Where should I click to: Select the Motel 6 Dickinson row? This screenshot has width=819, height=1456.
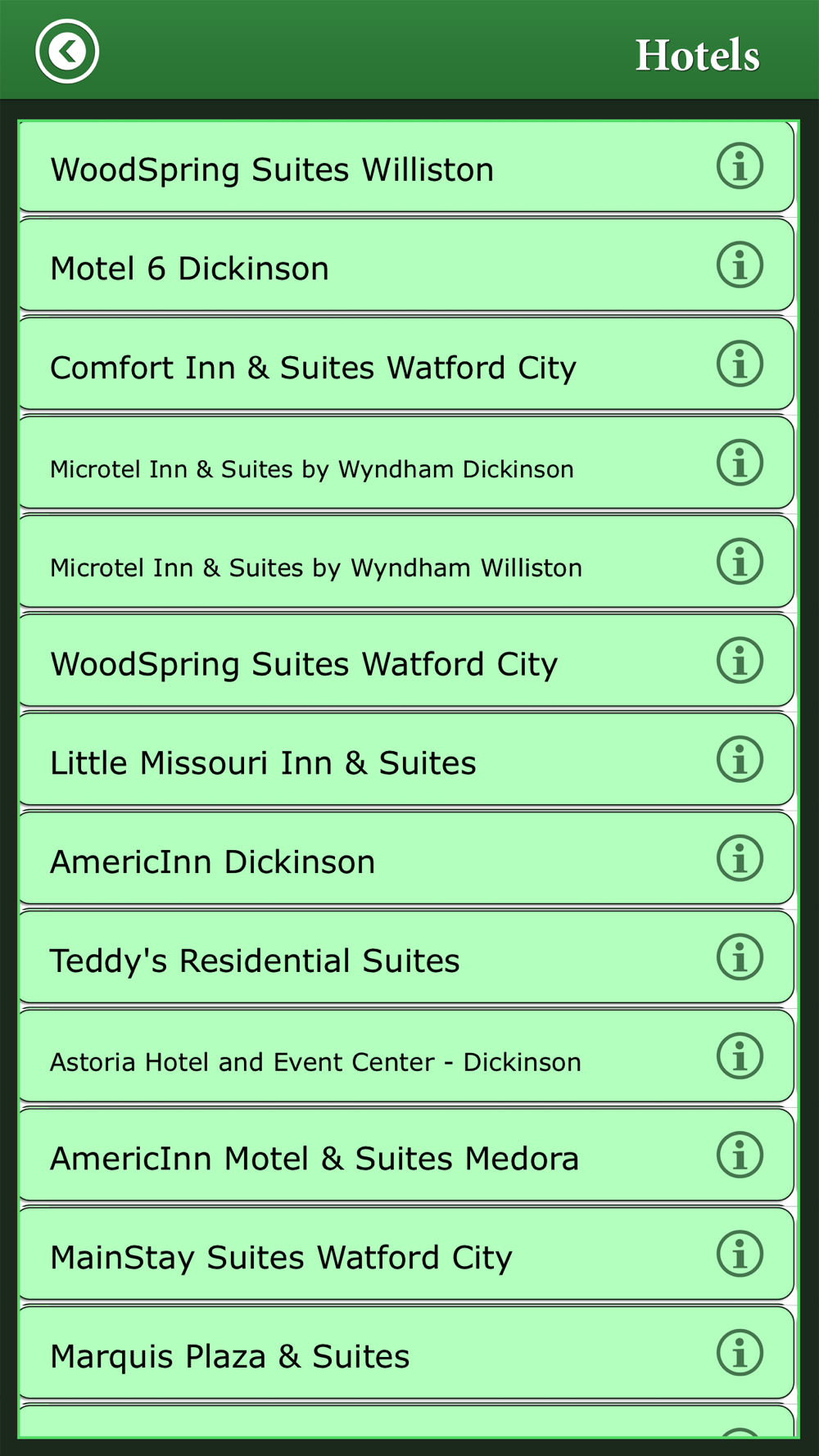[406, 265]
